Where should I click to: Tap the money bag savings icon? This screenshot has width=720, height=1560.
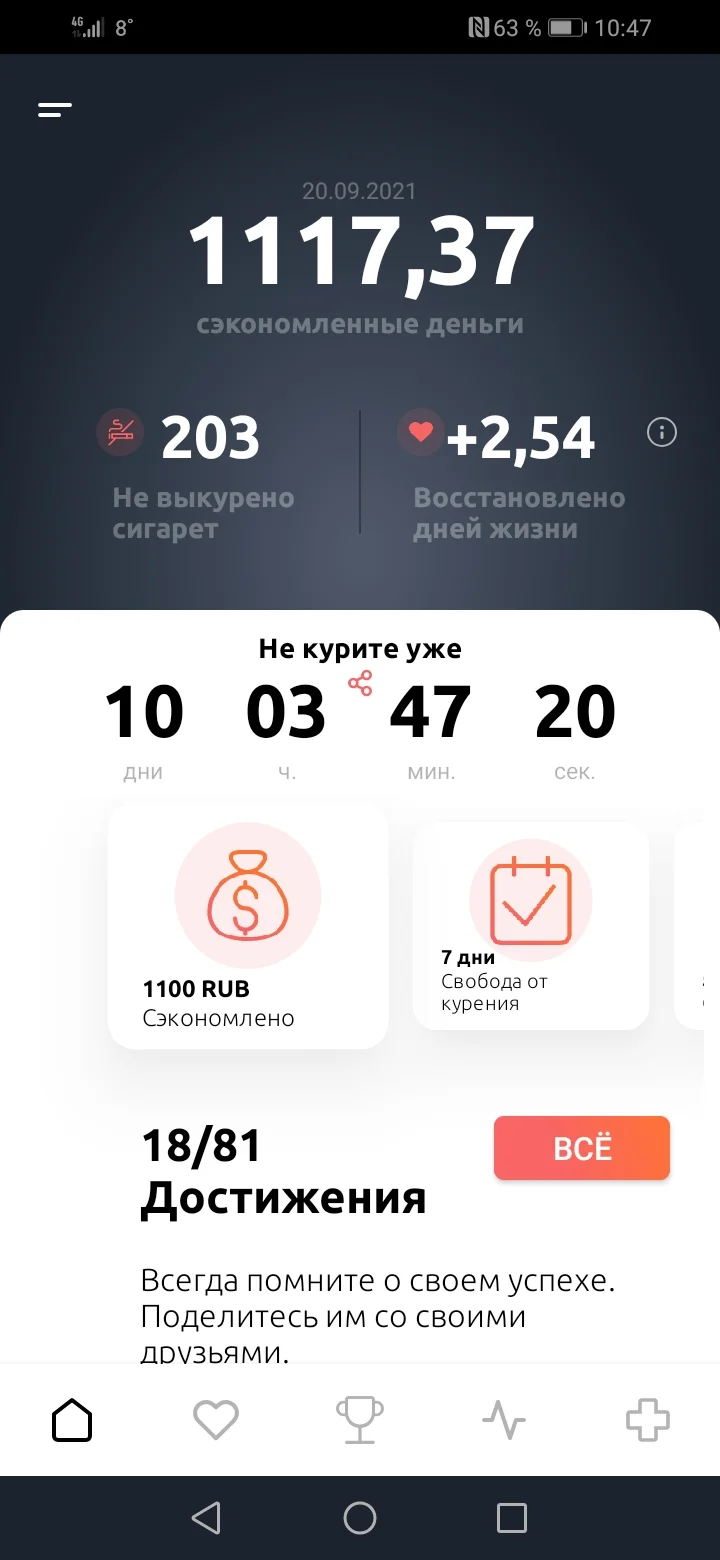247,895
